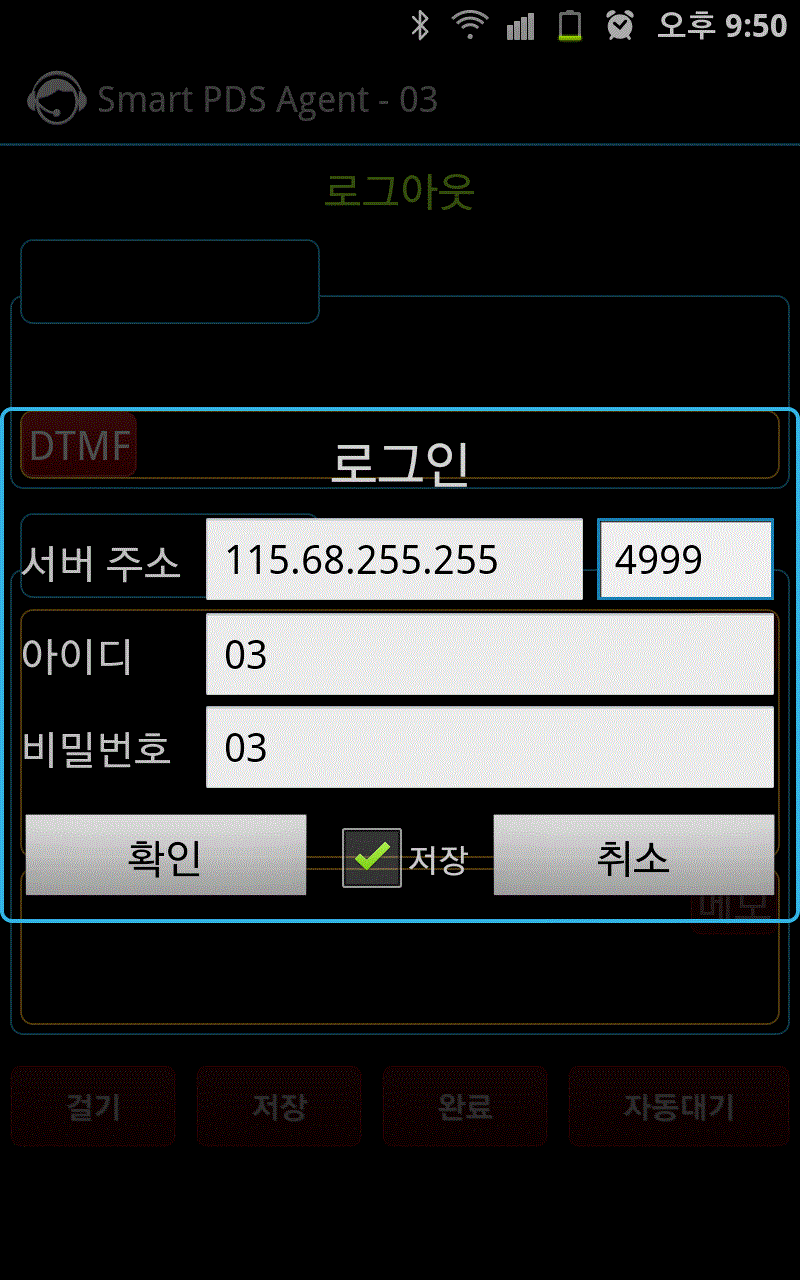Uncheck the 저장 checkbox

coord(372,858)
